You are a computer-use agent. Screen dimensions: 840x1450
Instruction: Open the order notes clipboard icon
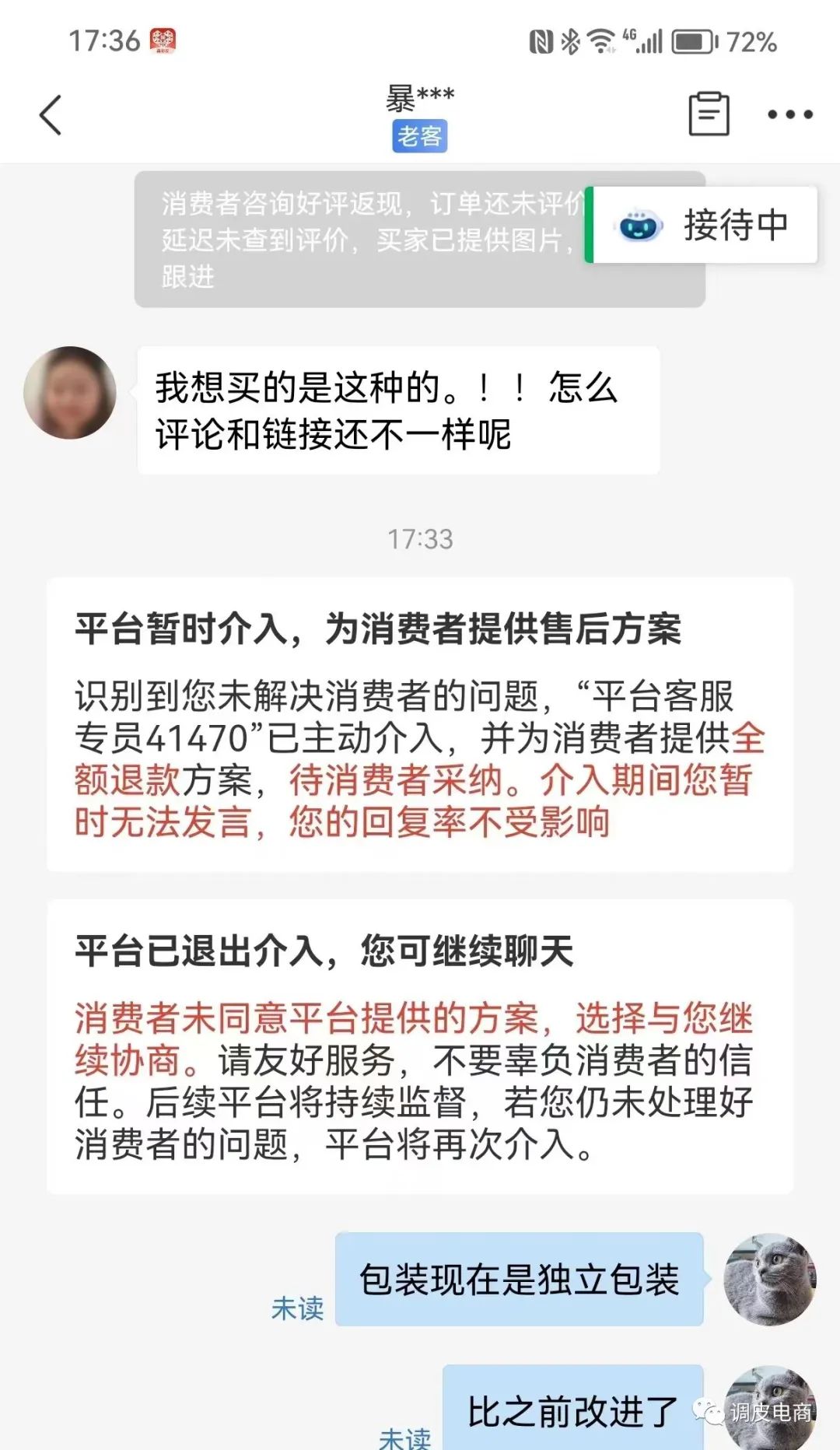point(709,114)
